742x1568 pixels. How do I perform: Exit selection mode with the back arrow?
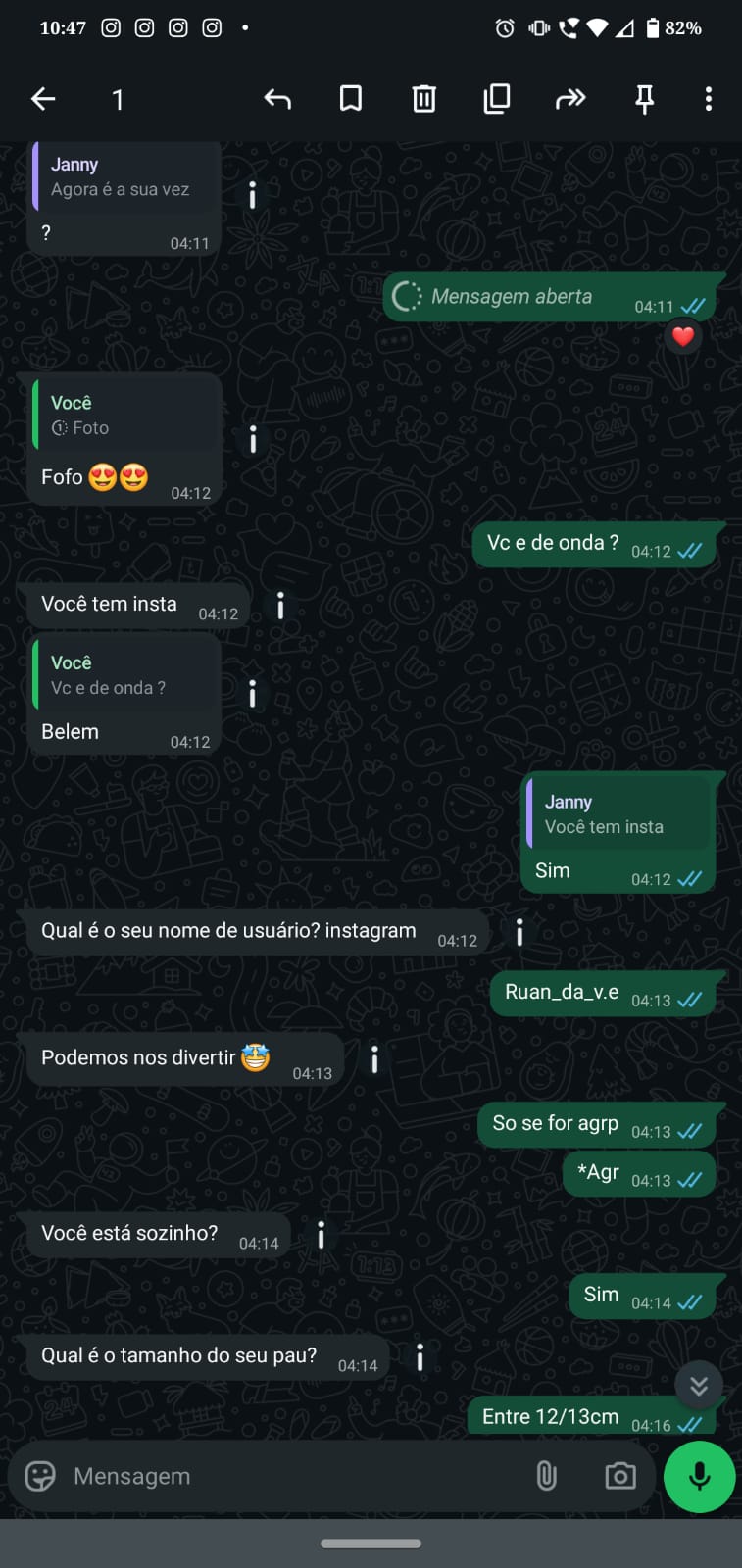(43, 99)
